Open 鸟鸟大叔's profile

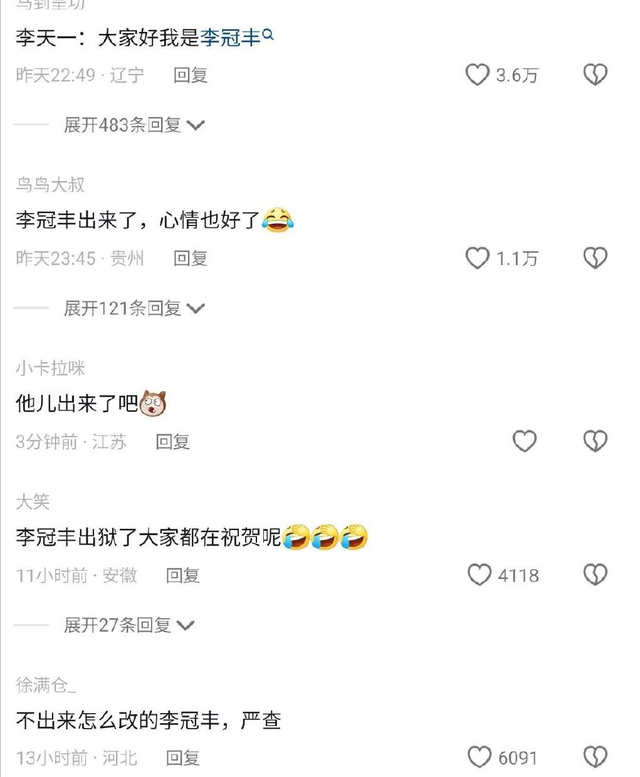click(x=50, y=185)
